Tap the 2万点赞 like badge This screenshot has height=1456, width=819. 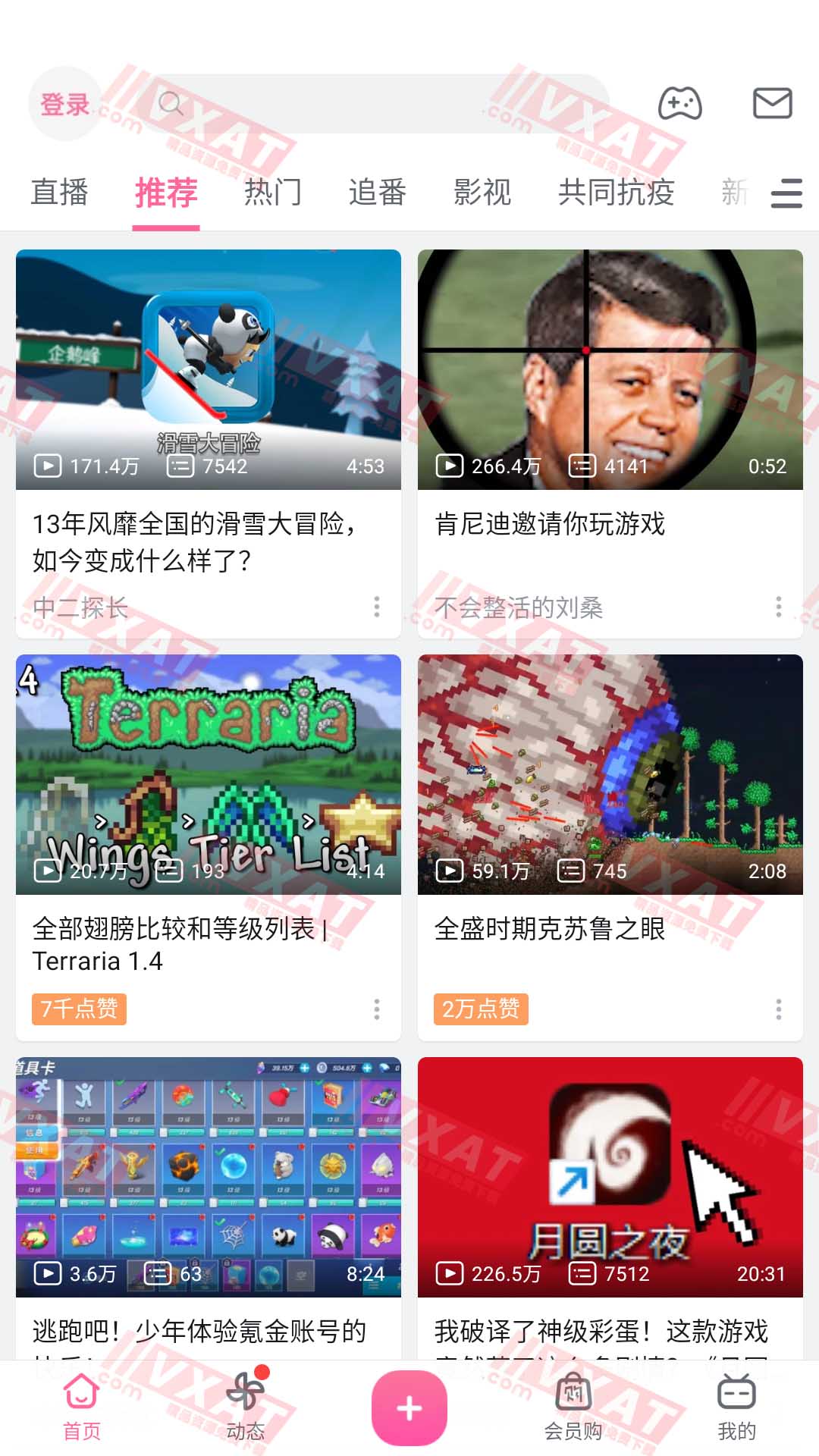point(482,1010)
